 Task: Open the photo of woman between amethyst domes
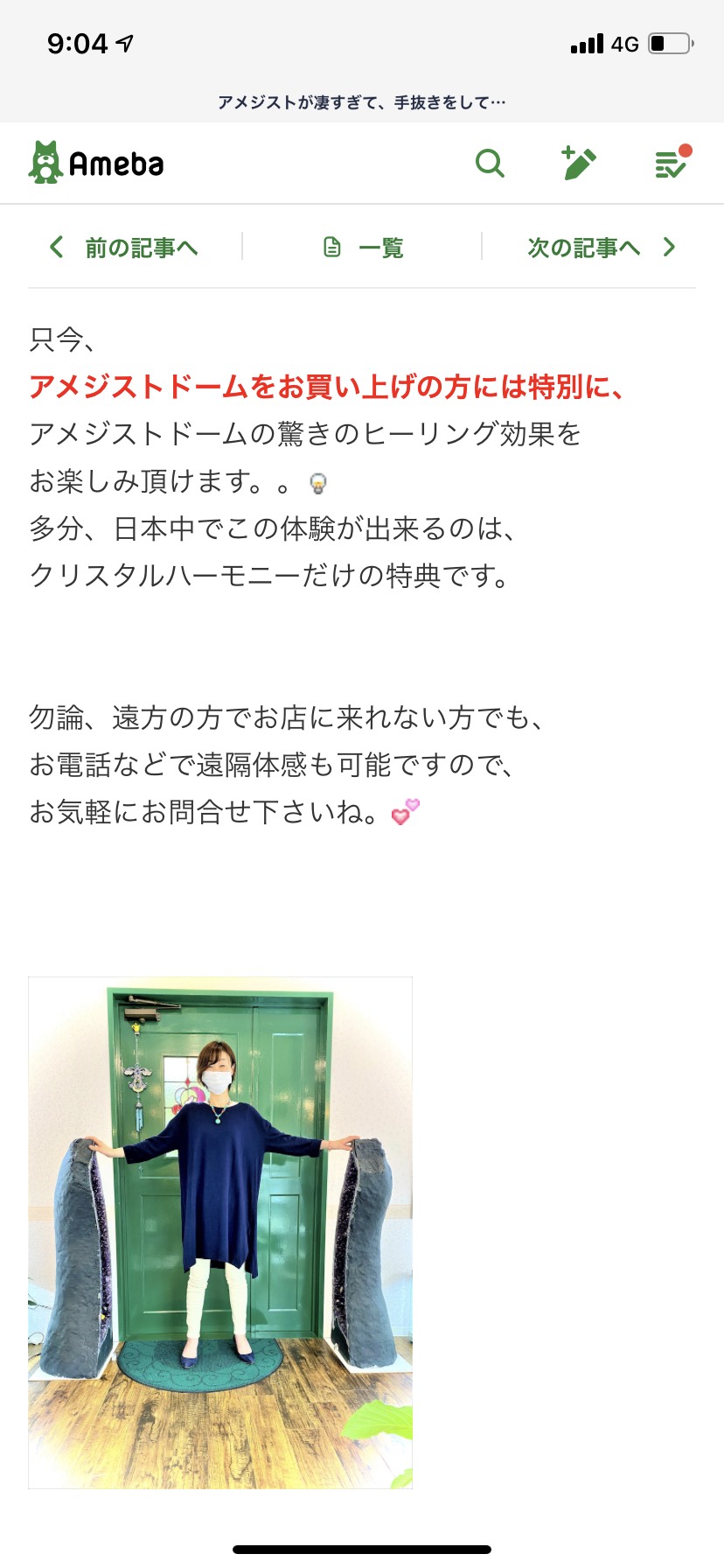(x=220, y=1232)
